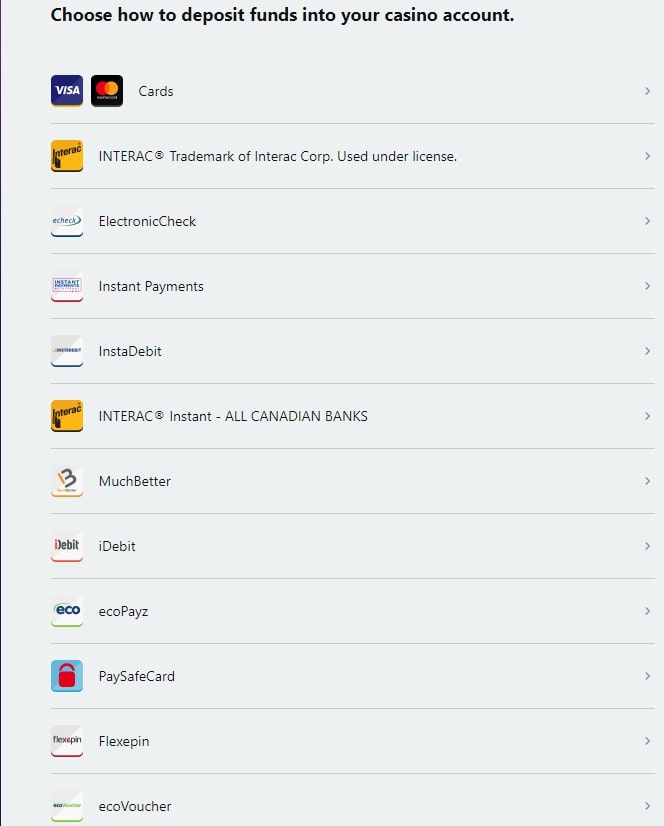Viewport: 664px width, 826px height.
Task: Select Cards as deposit method
Action: click(x=156, y=91)
